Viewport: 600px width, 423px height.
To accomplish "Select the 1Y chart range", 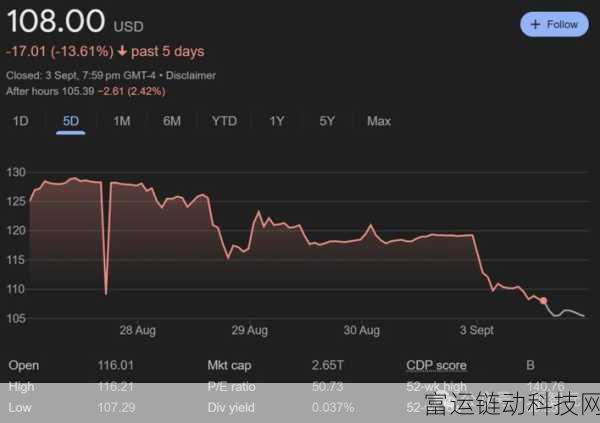I will pos(277,121).
